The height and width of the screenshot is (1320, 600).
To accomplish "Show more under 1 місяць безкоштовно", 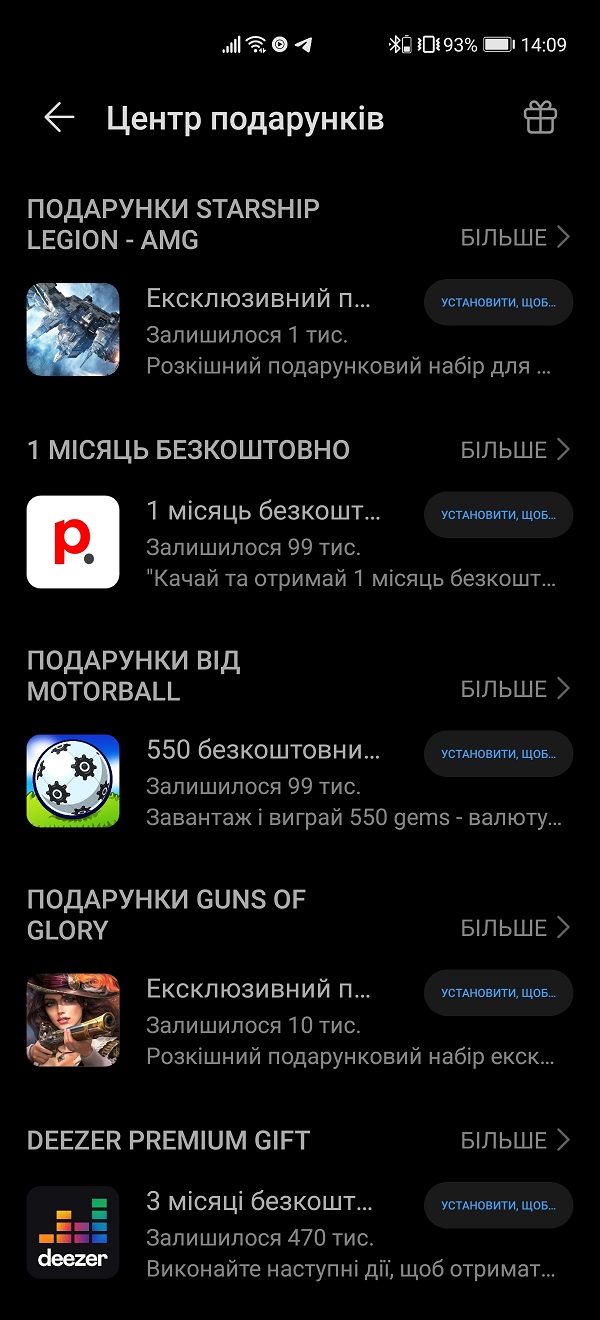I will click(x=515, y=450).
